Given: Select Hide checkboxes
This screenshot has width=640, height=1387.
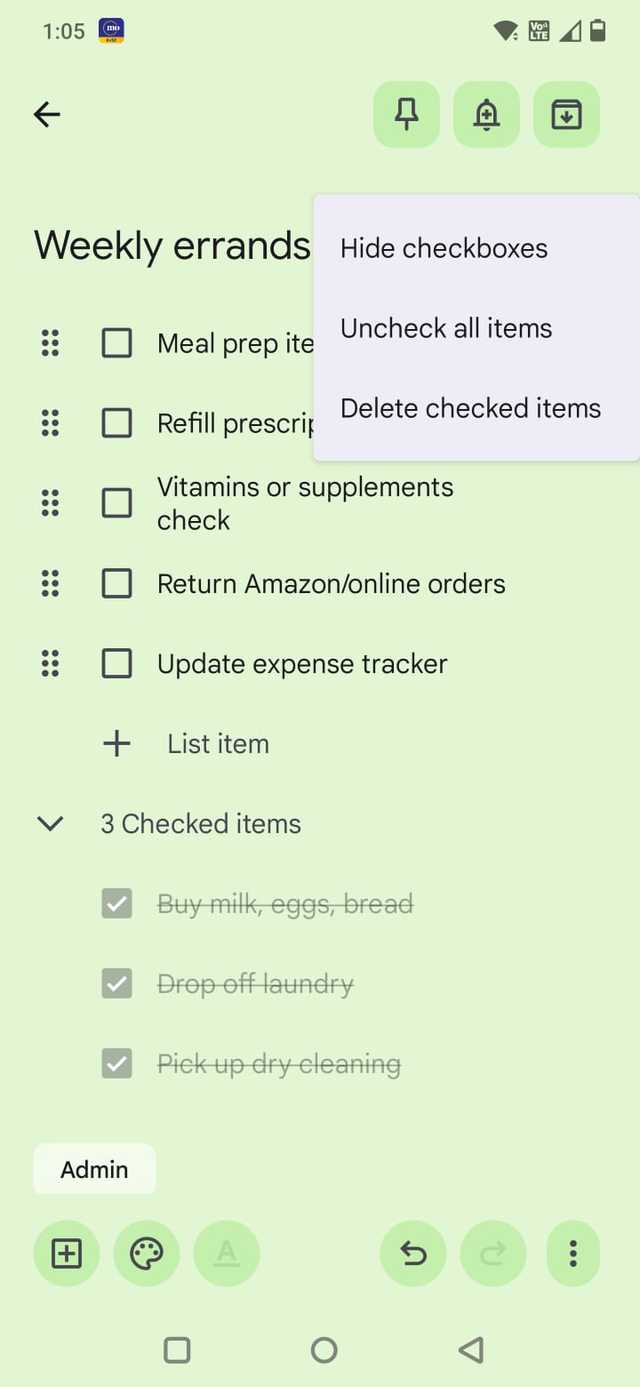Looking at the screenshot, I should pyautogui.click(x=444, y=248).
